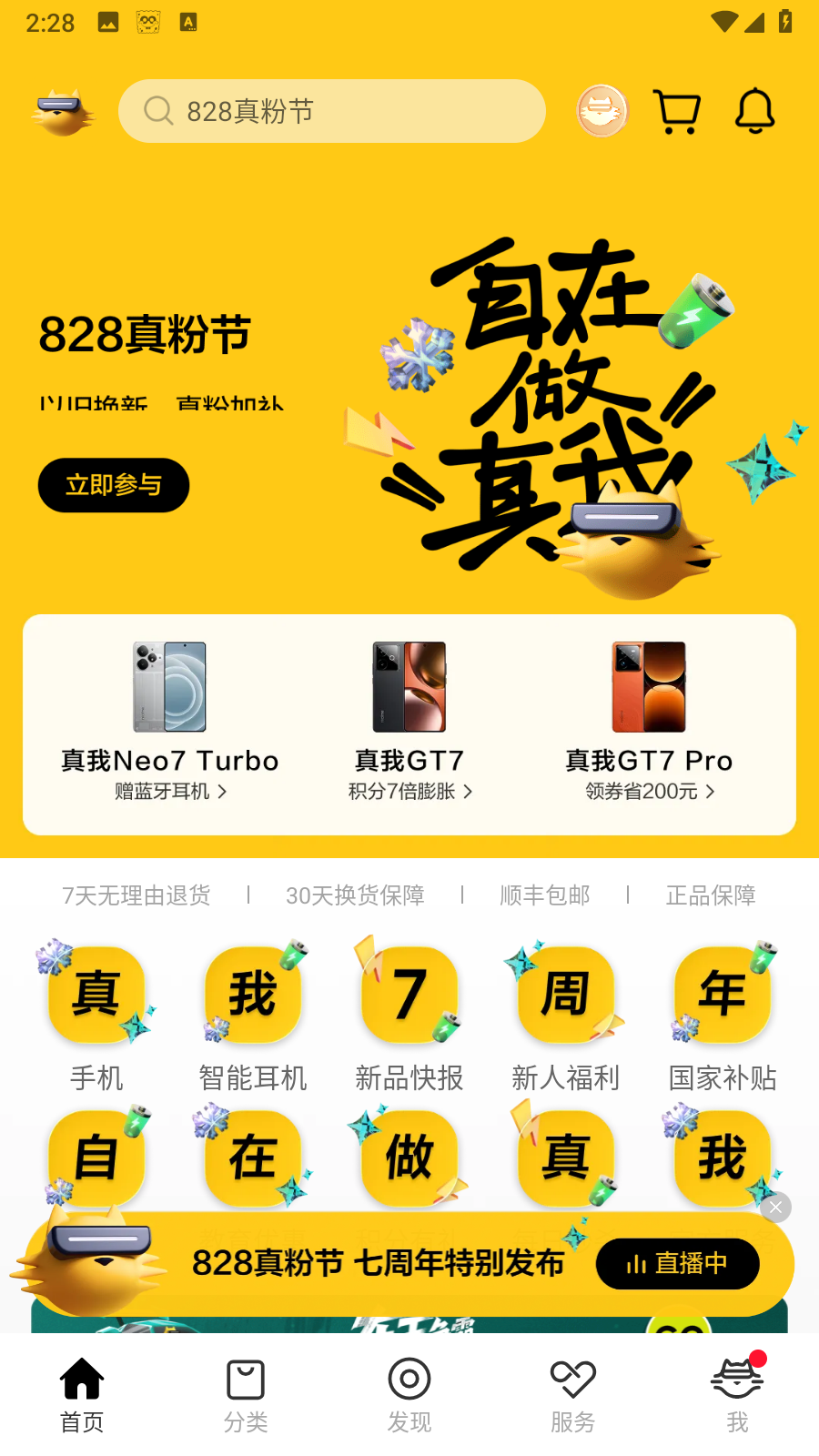Open the member coin icon beside search bar
The image size is (819, 1456).
click(x=602, y=110)
